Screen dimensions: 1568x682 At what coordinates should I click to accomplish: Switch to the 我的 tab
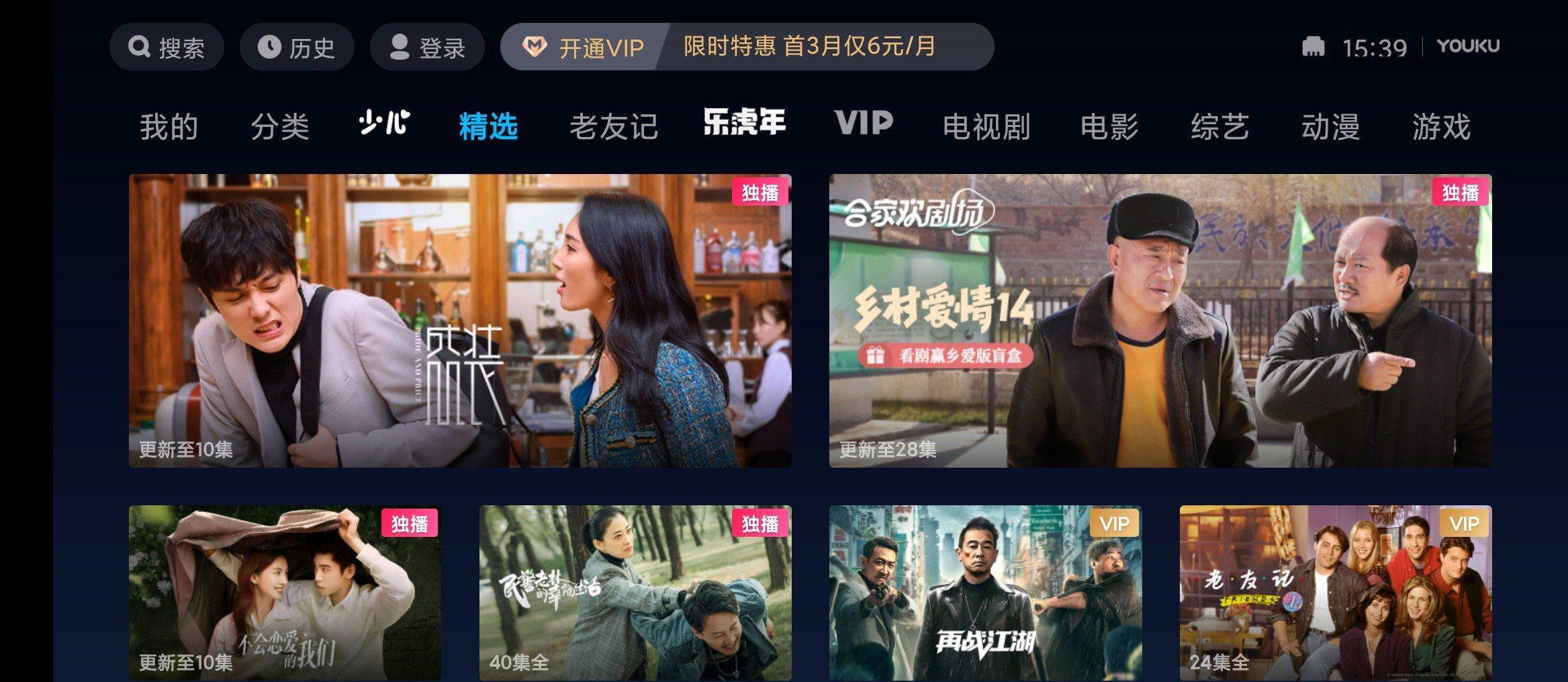pos(169,126)
